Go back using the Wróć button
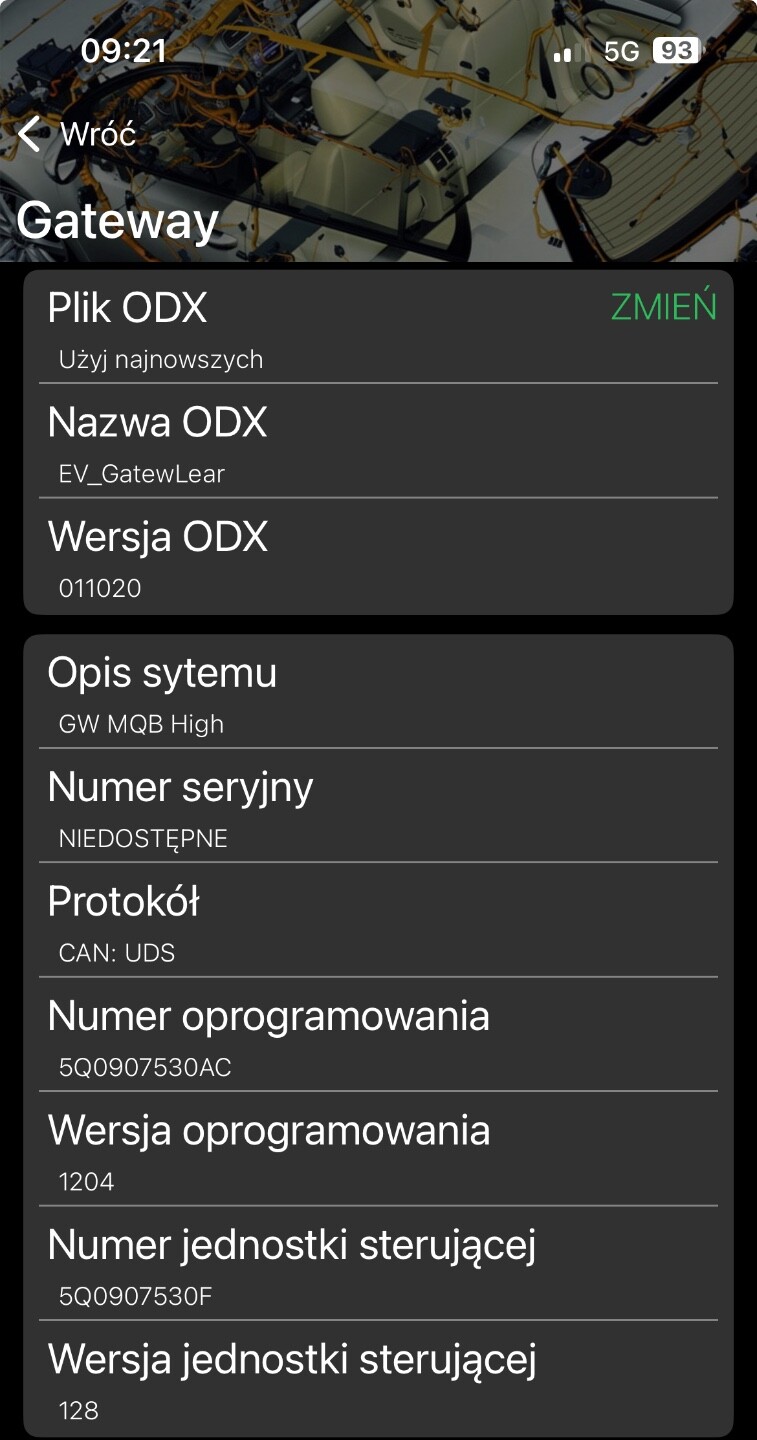This screenshot has width=757, height=1440. pos(77,133)
